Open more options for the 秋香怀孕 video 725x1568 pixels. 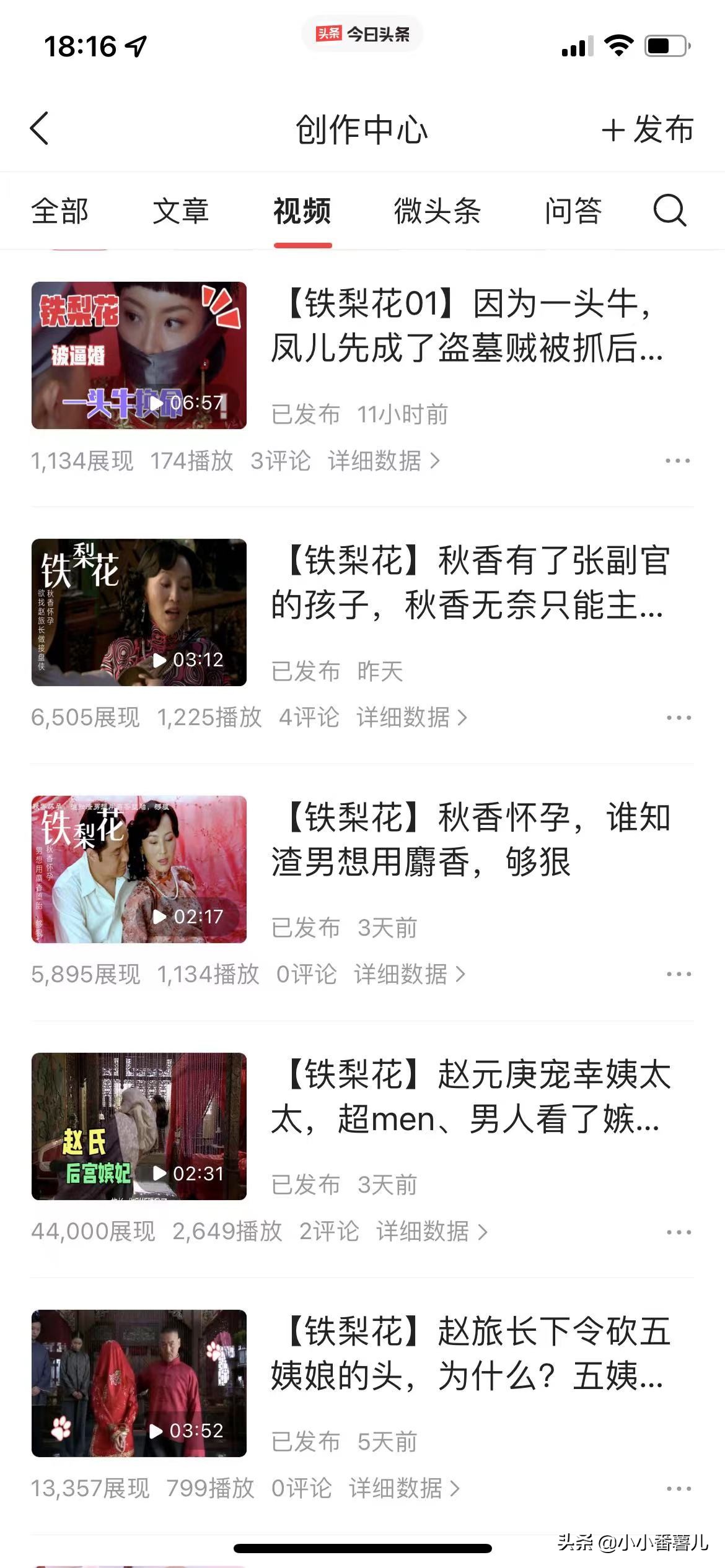point(677,973)
